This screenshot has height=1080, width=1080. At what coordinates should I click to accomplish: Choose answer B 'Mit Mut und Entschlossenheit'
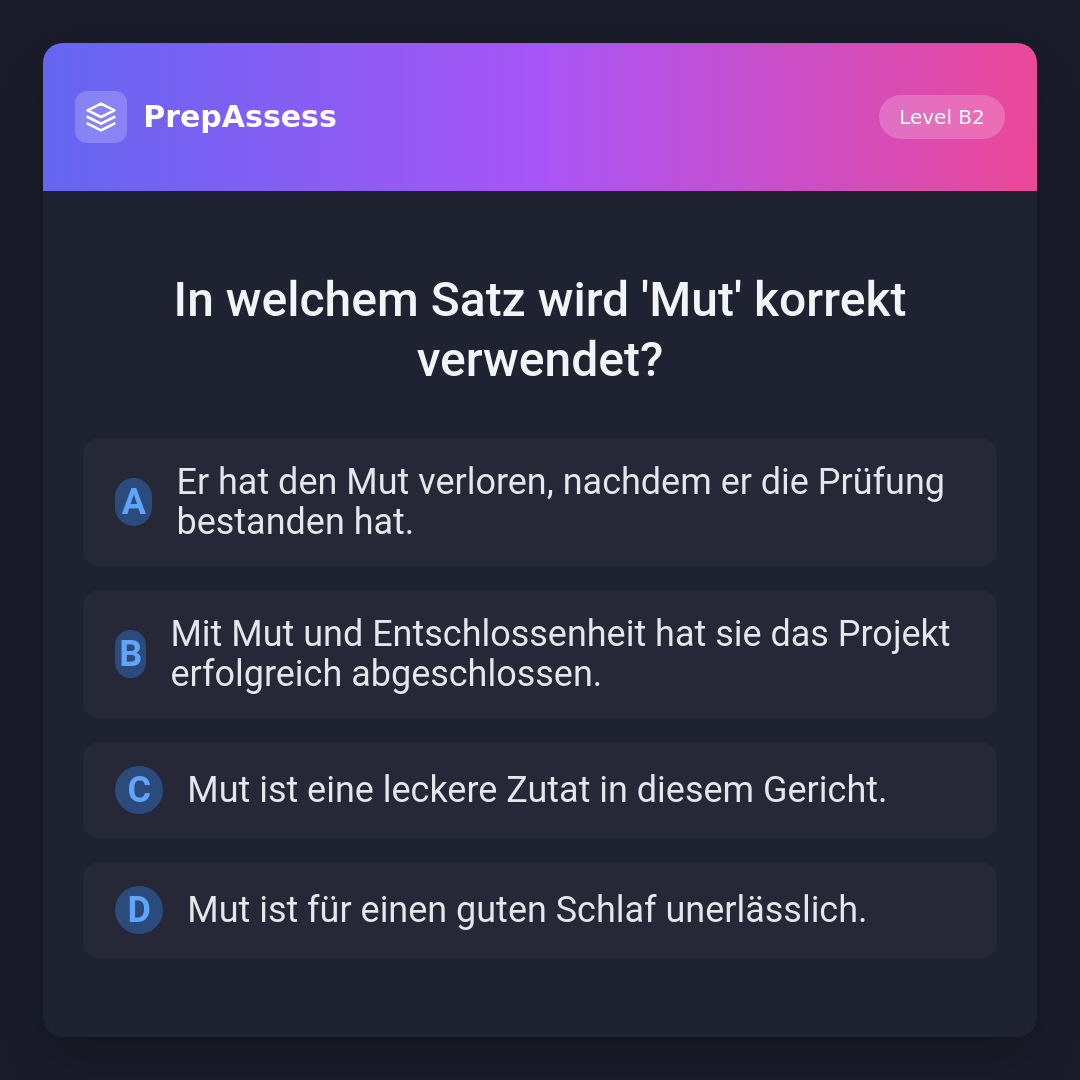tap(540, 654)
